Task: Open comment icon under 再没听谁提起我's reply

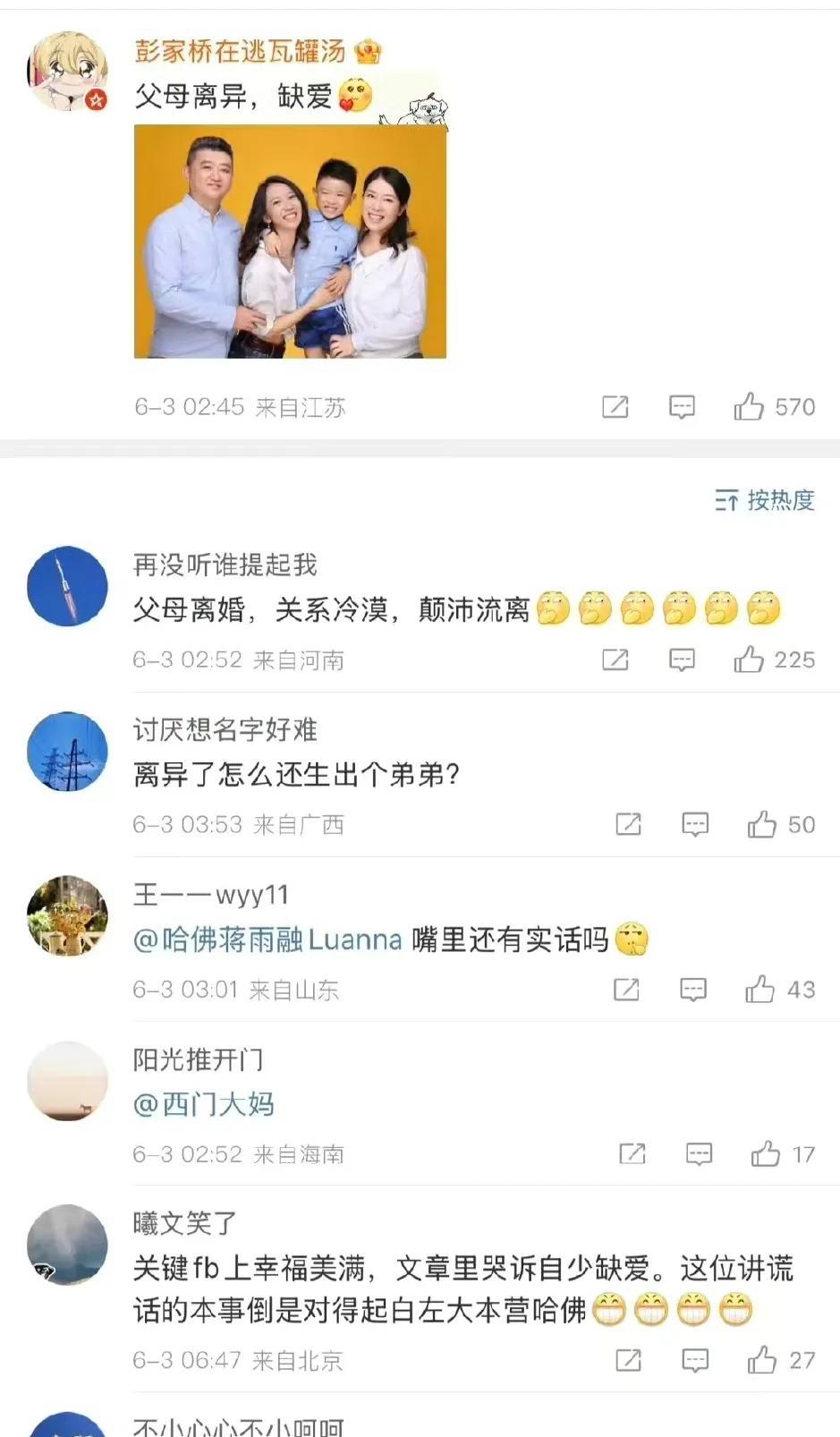Action: coord(682,660)
